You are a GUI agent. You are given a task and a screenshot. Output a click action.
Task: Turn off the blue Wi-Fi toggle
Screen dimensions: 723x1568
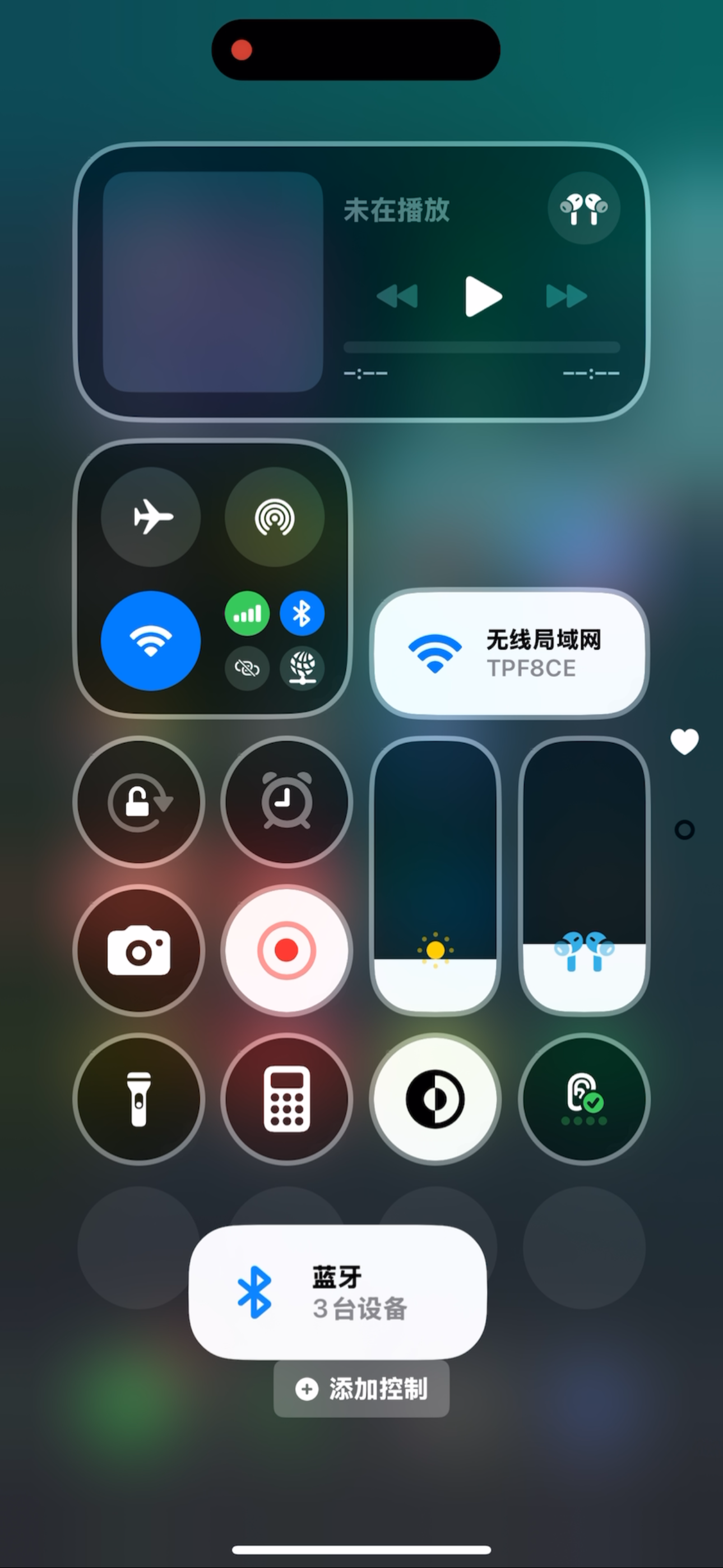[x=151, y=640]
